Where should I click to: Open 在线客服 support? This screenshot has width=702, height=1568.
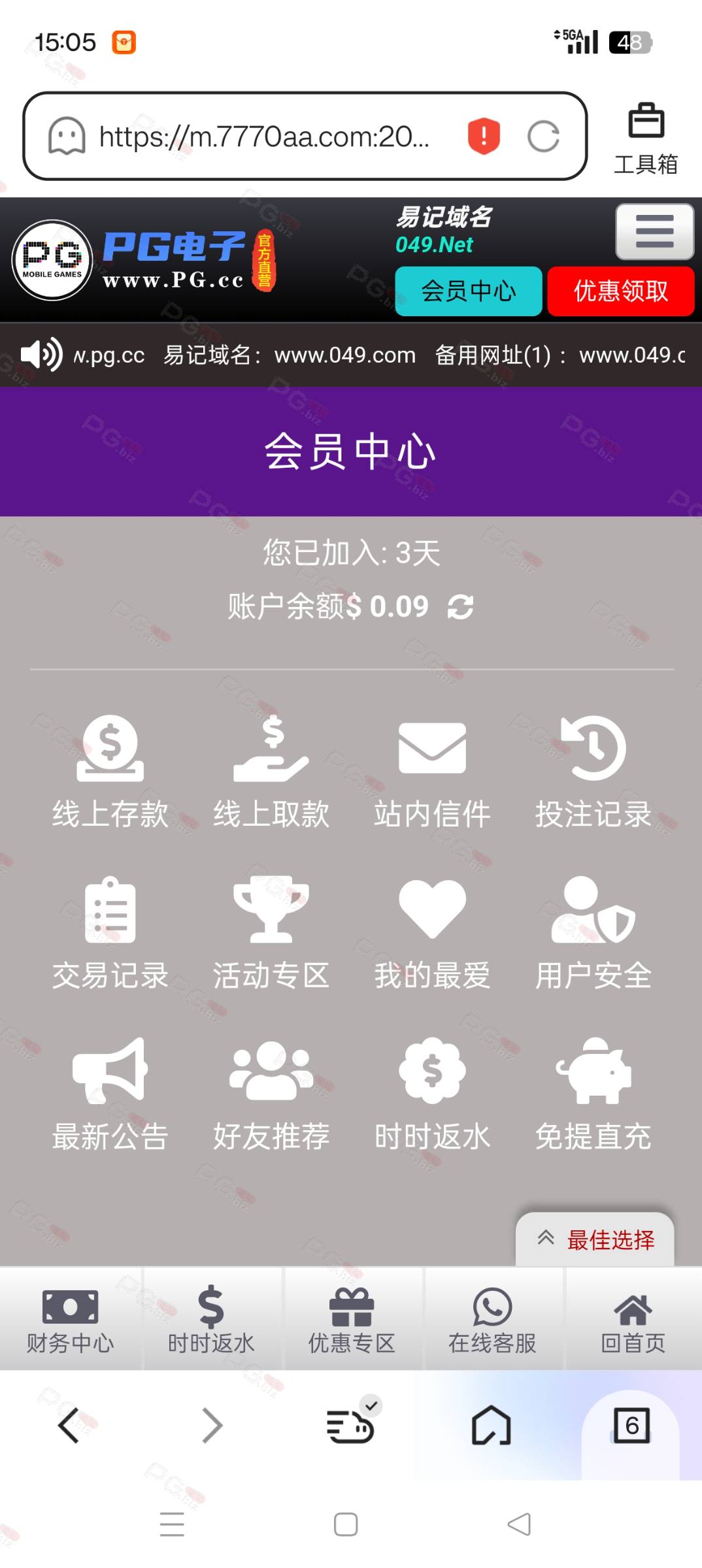click(492, 1319)
